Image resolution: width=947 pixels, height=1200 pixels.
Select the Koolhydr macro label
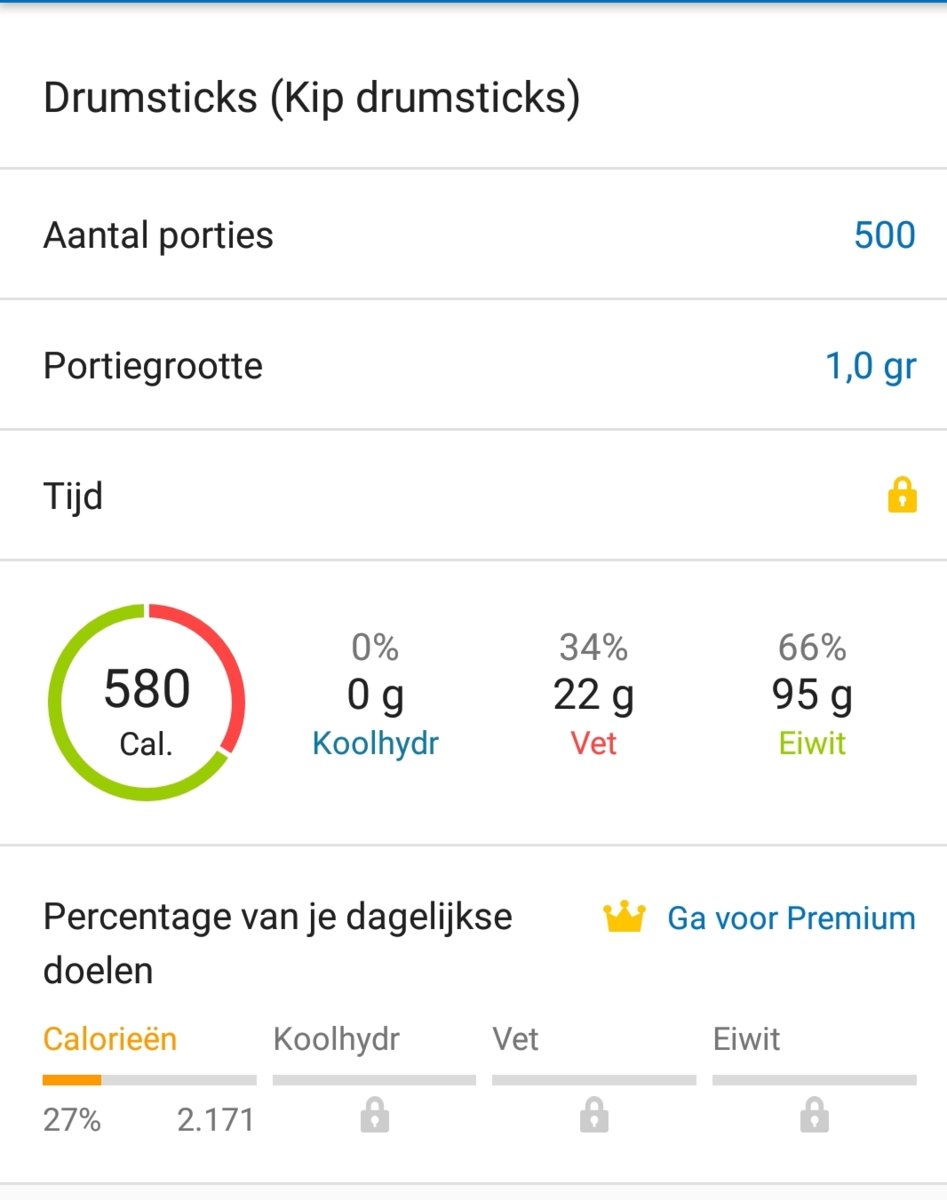tap(375, 745)
